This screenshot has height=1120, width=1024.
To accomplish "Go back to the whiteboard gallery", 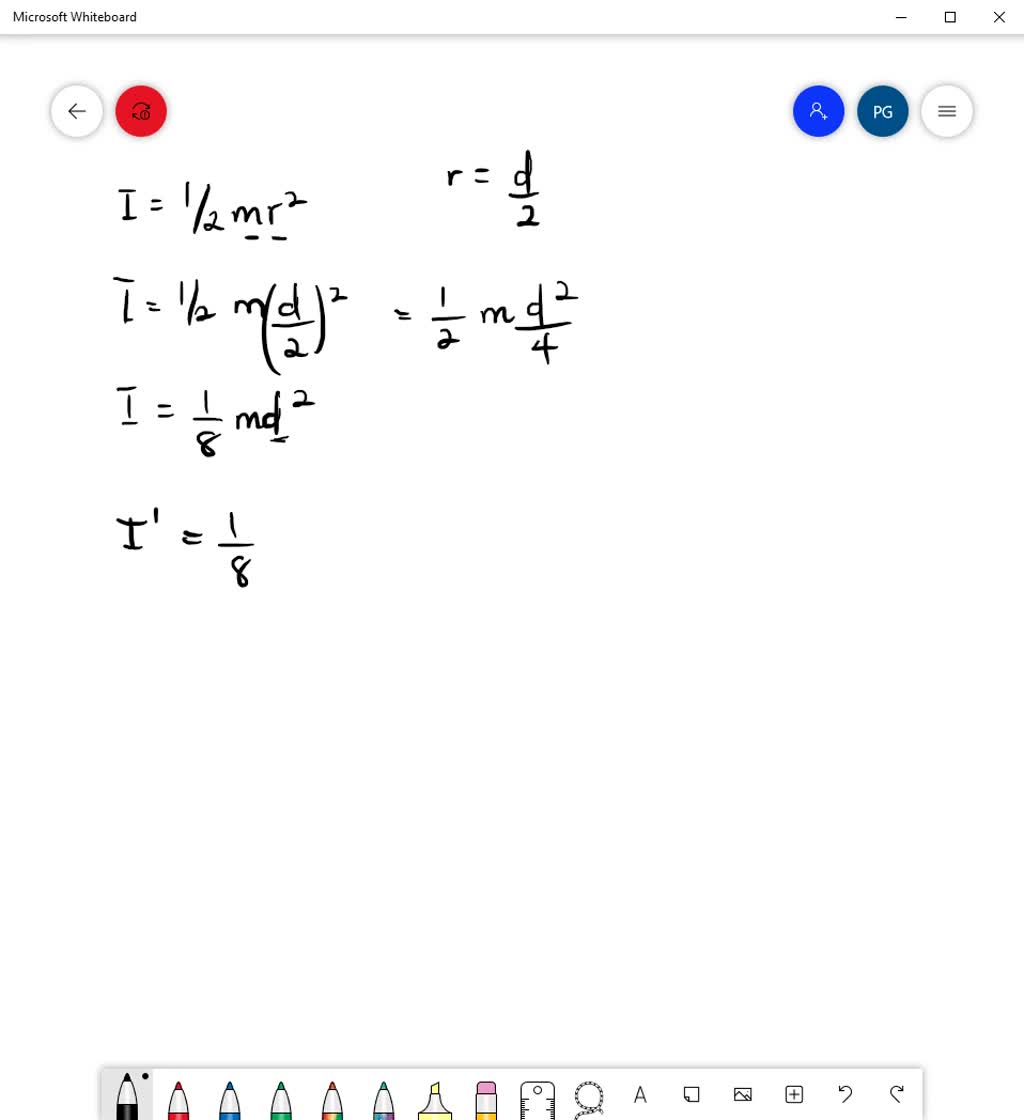I will pos(77,111).
